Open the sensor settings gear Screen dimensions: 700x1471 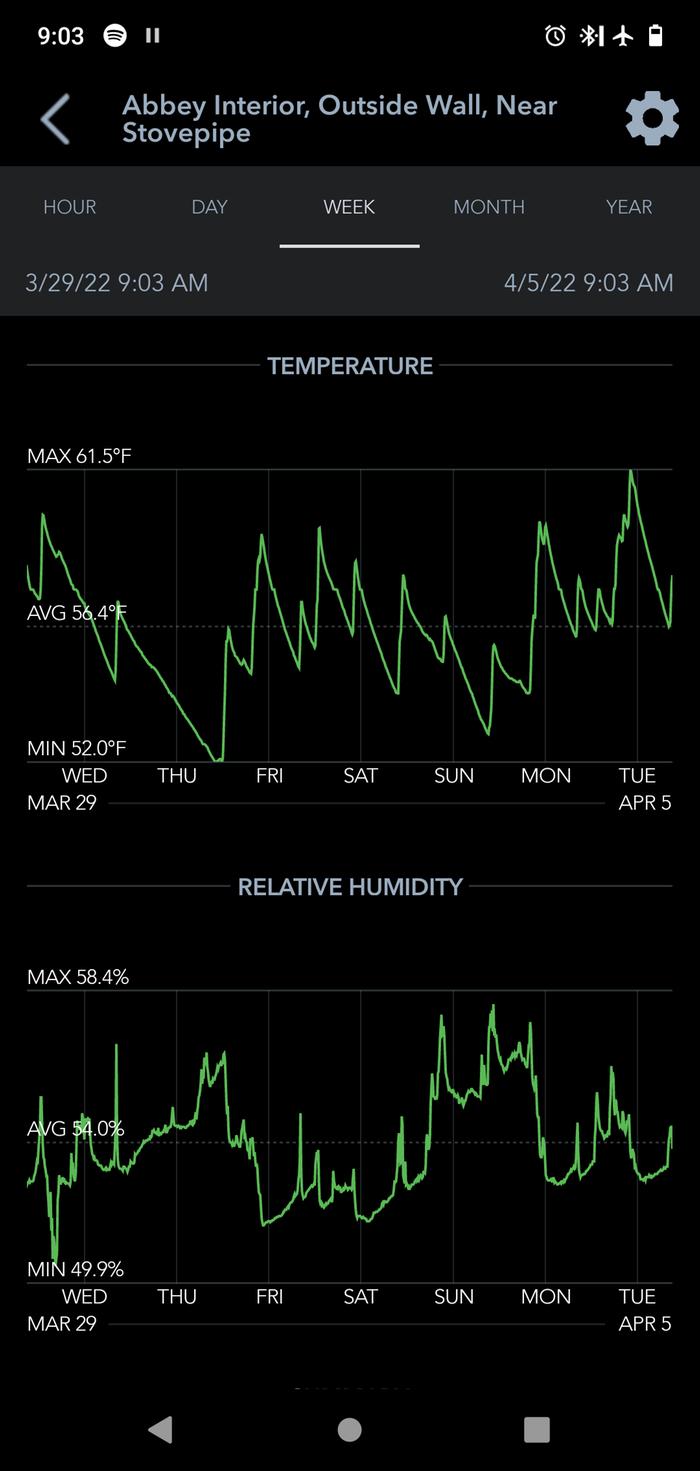[652, 119]
